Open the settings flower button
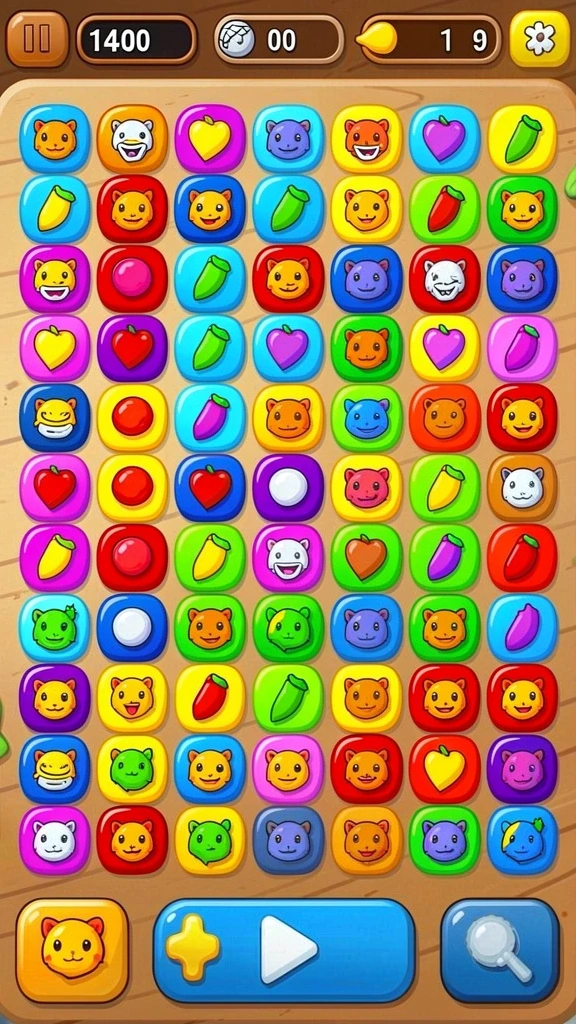The image size is (576, 1024). point(539,39)
